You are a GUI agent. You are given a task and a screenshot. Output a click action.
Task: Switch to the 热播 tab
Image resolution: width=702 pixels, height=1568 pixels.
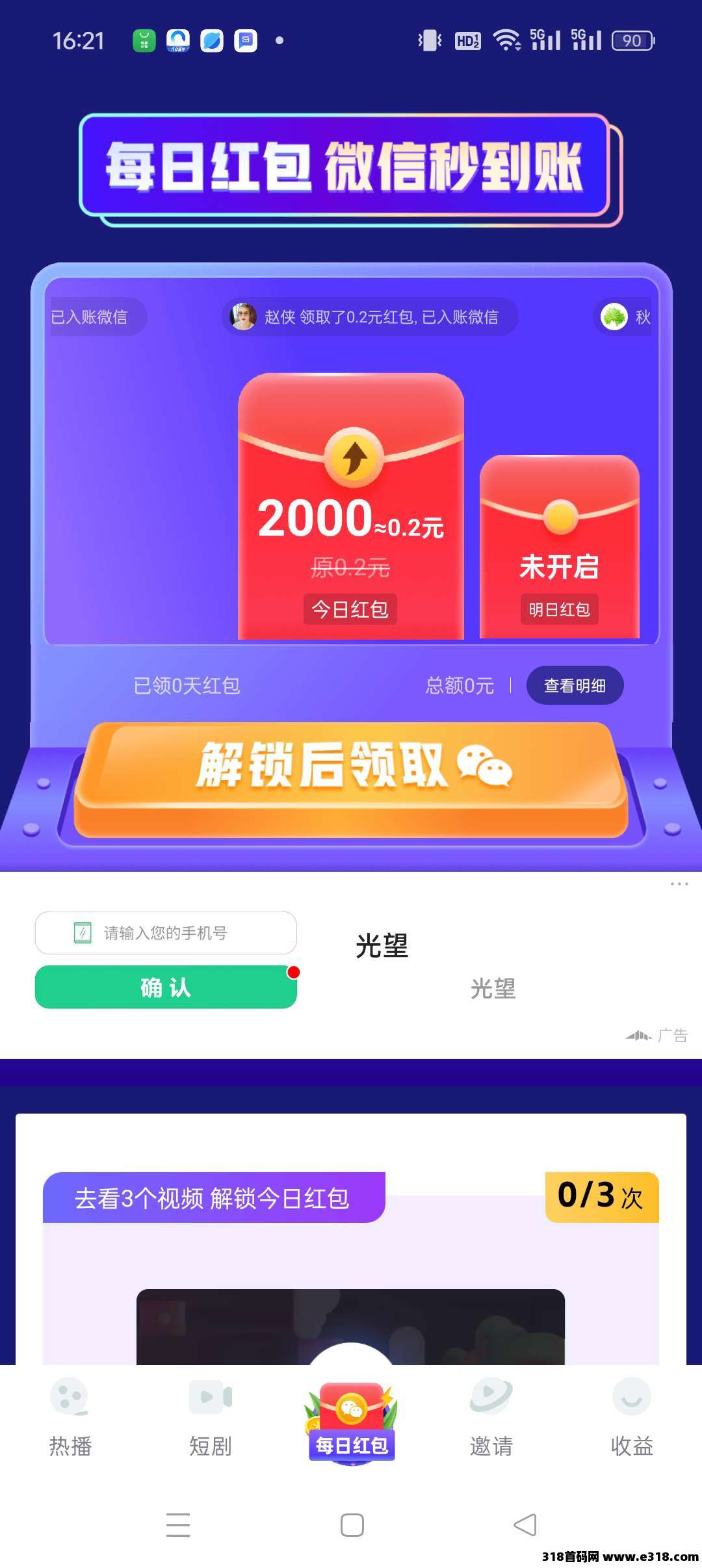coord(70,1417)
